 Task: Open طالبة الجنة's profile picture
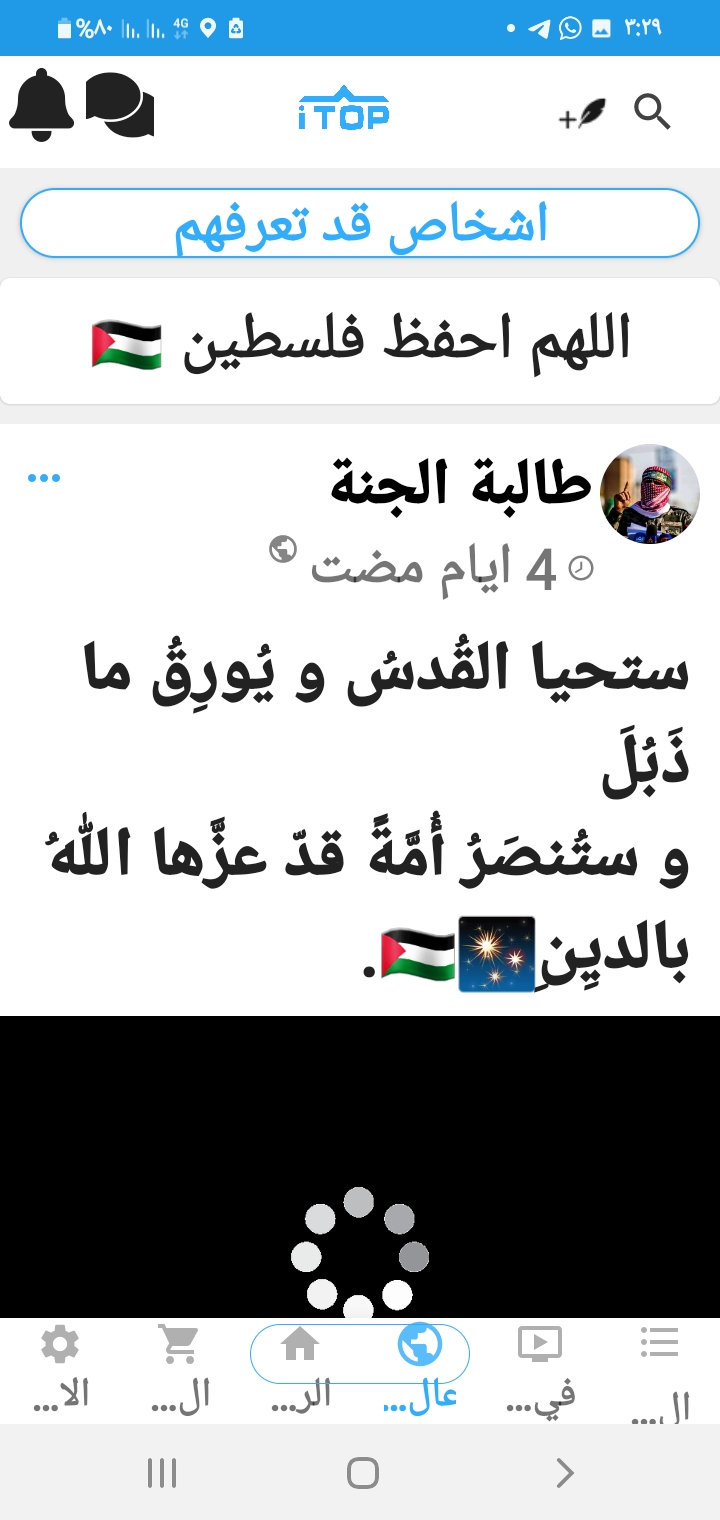pos(650,494)
